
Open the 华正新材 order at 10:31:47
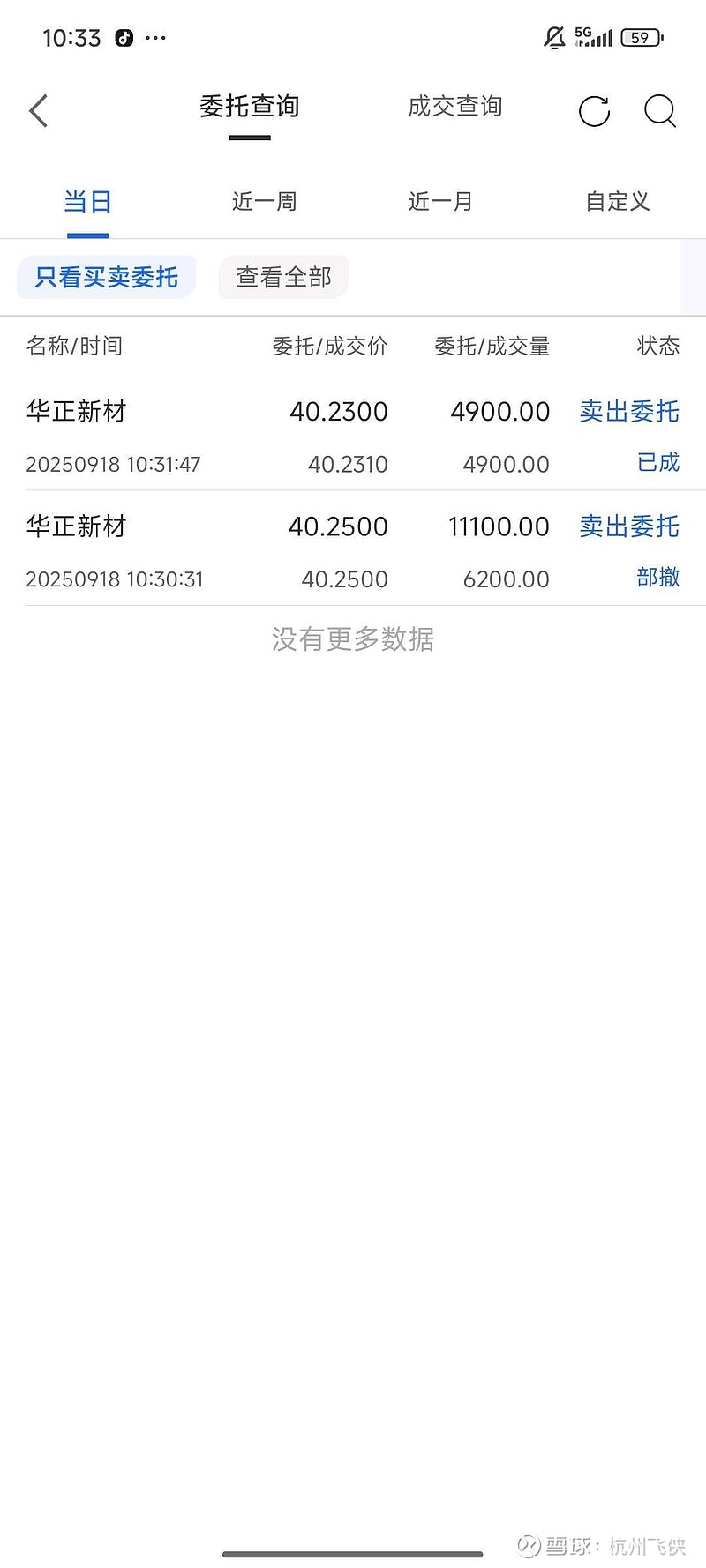click(x=353, y=437)
